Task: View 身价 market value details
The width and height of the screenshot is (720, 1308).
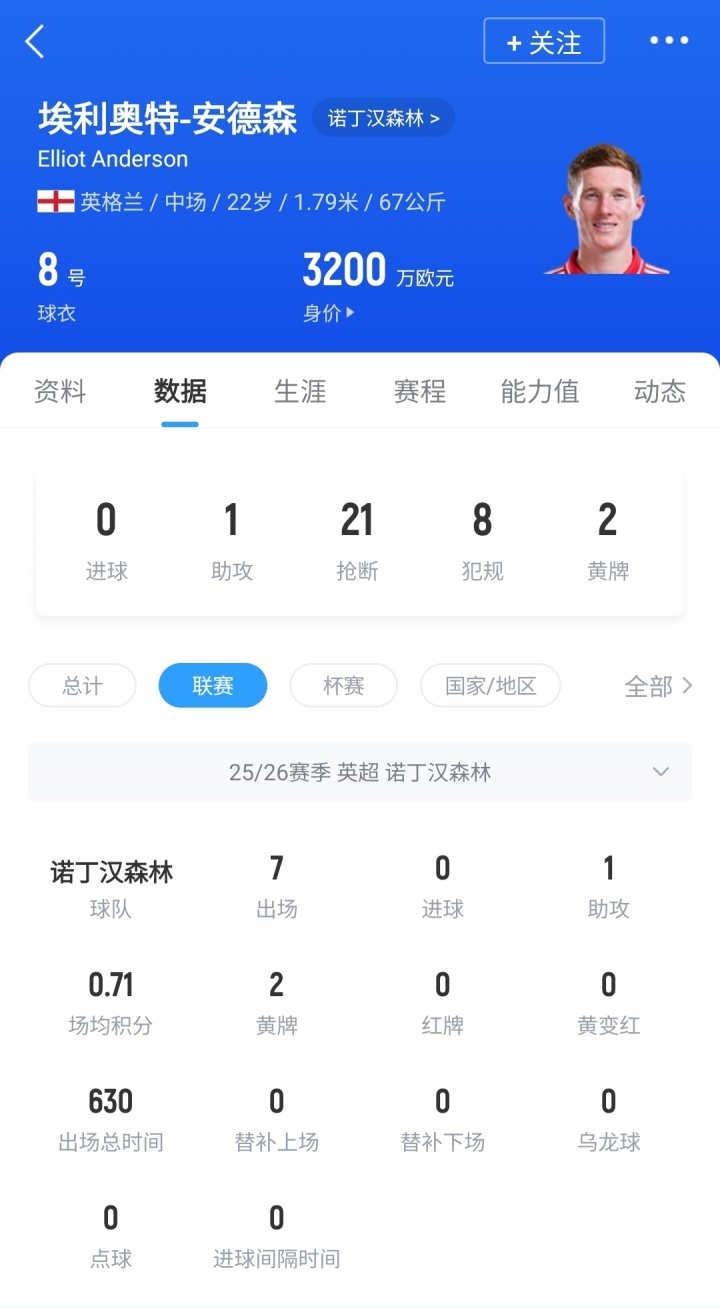Action: tap(328, 313)
